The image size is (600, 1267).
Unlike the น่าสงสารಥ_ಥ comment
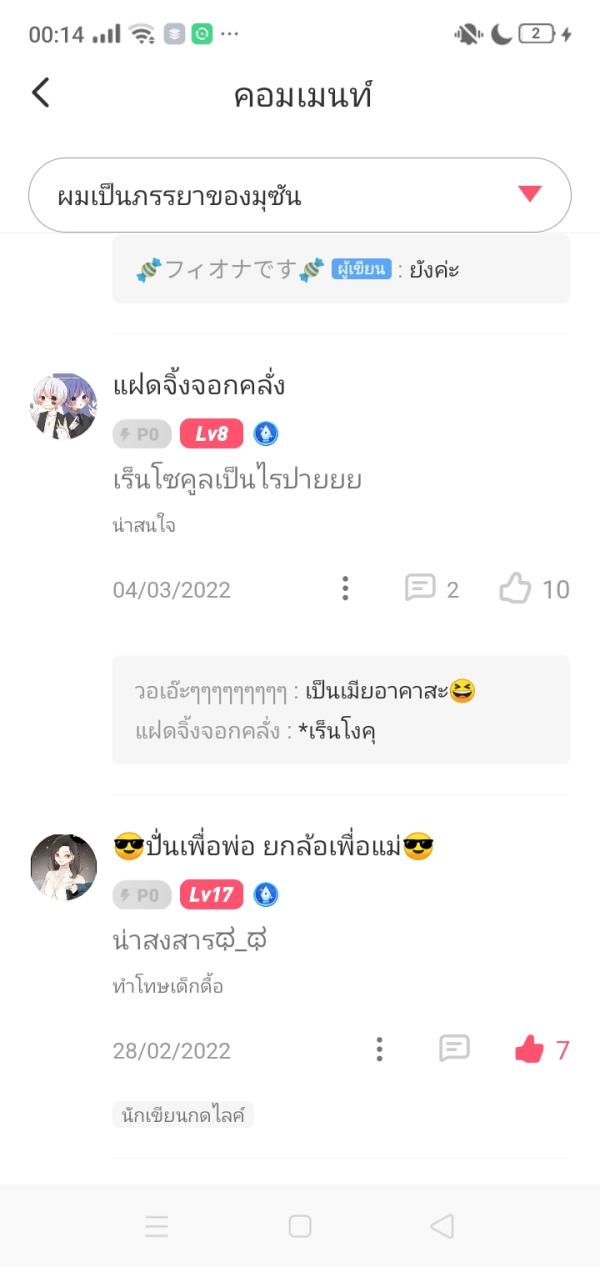click(541, 1049)
